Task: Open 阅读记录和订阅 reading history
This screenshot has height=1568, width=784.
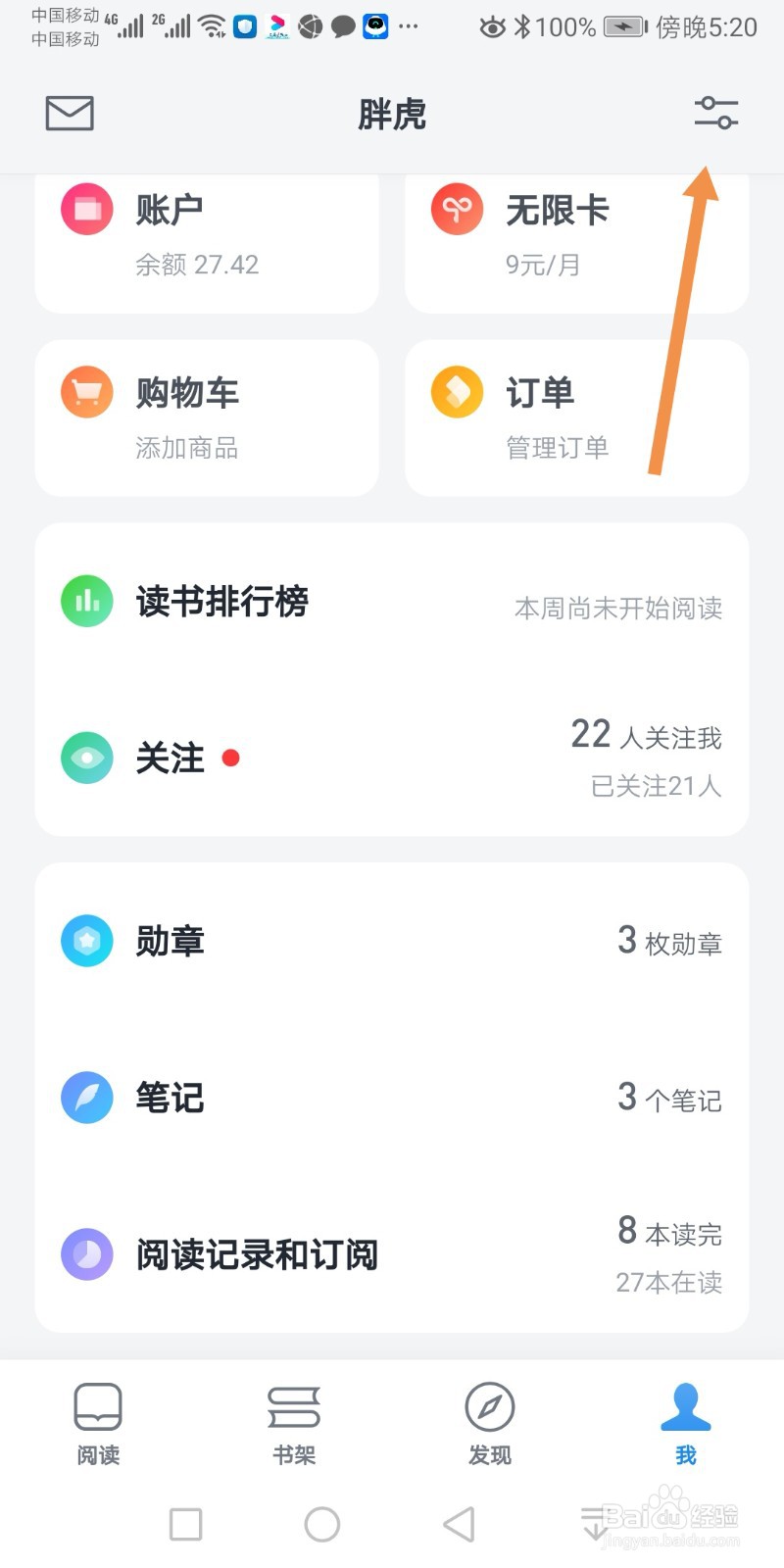Action: tap(392, 1254)
